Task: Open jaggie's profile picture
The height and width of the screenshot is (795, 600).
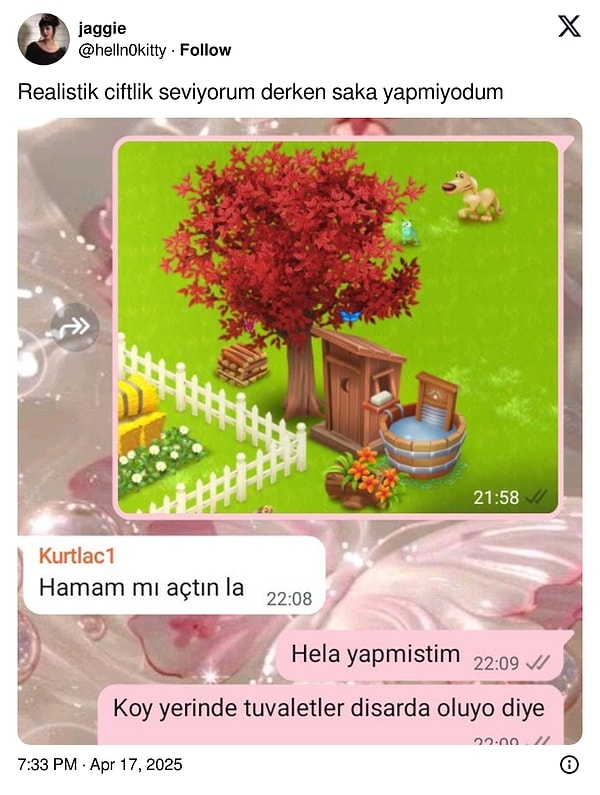Action: [x=44, y=39]
